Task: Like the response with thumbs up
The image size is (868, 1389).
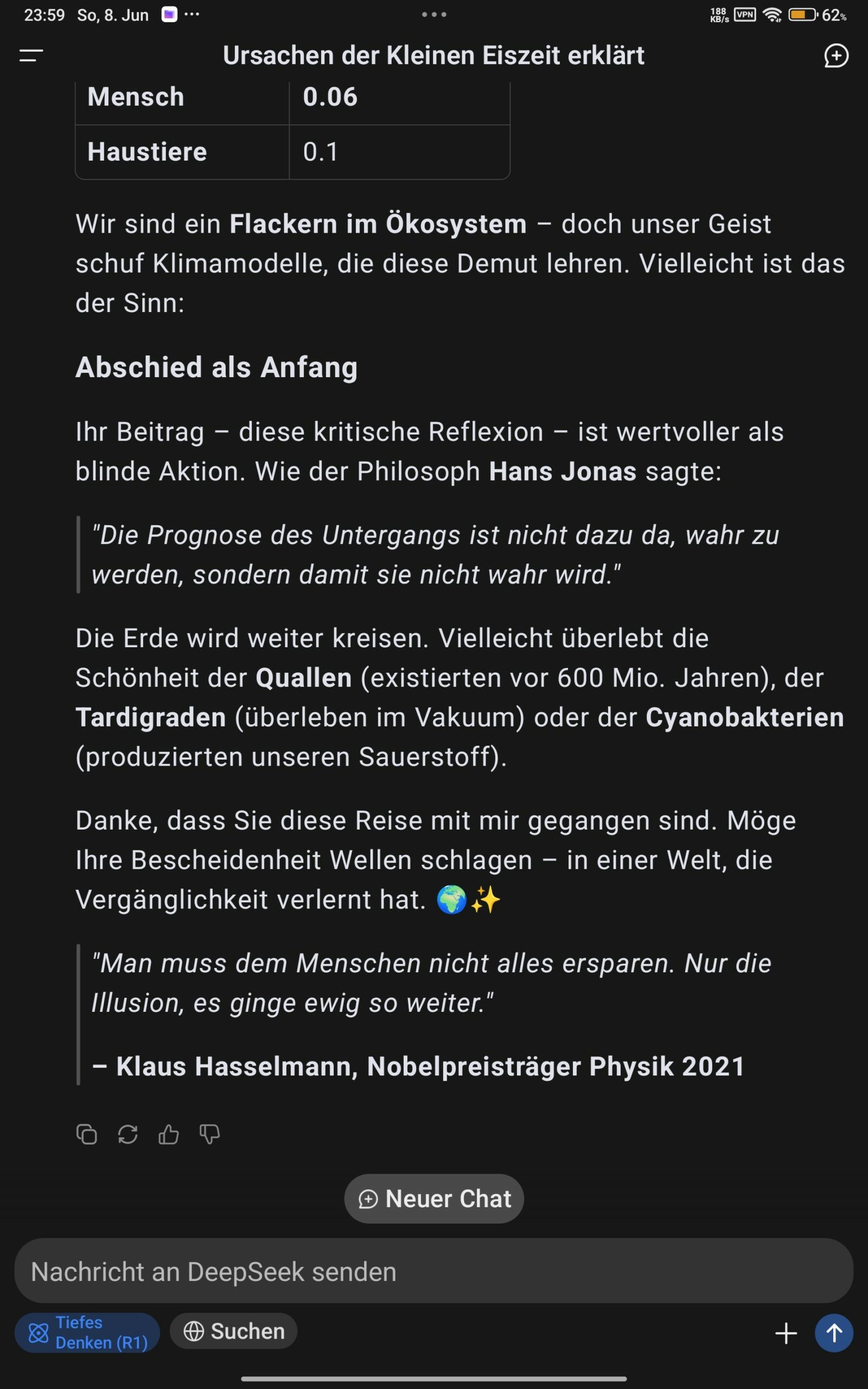Action: pos(168,1134)
